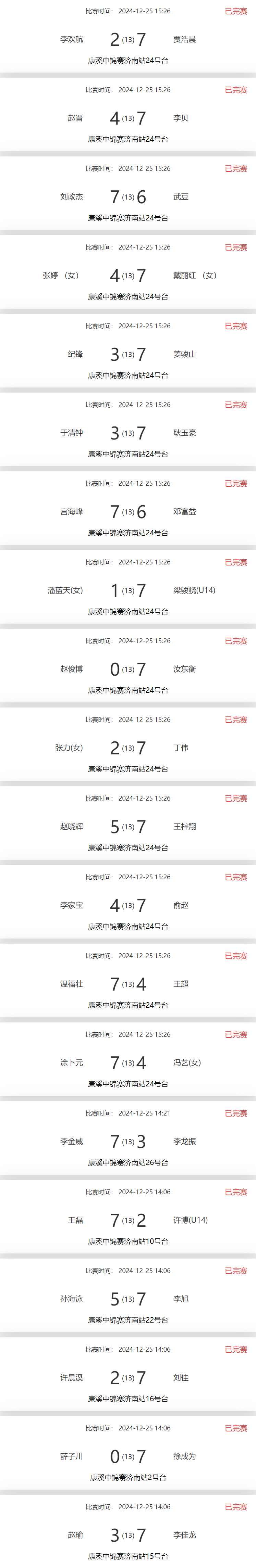This screenshot has height=1568, width=256.
Task: Open the 孙海泳 vs 李旭 match card
Action: pos(128,1299)
